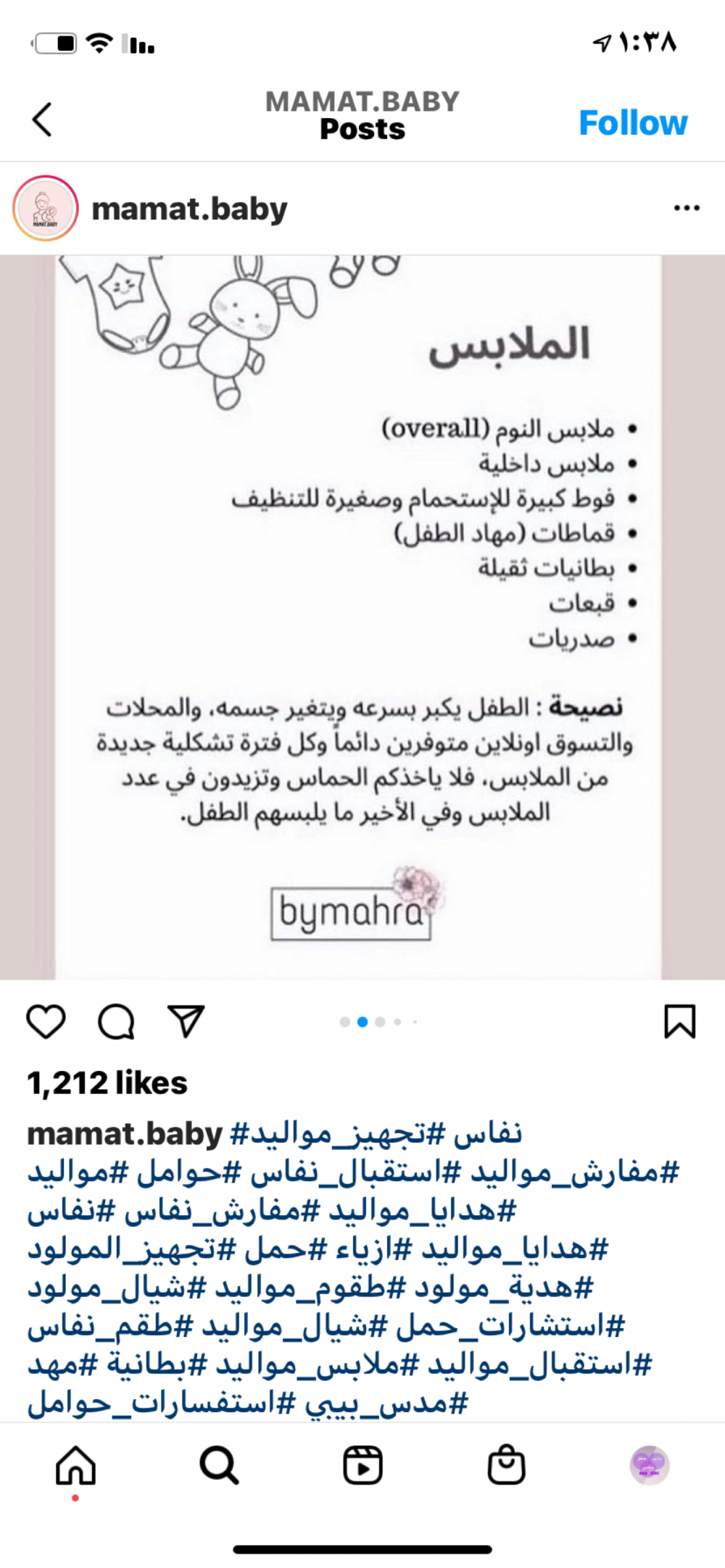Follow the MAMAT.BABY account

point(632,122)
